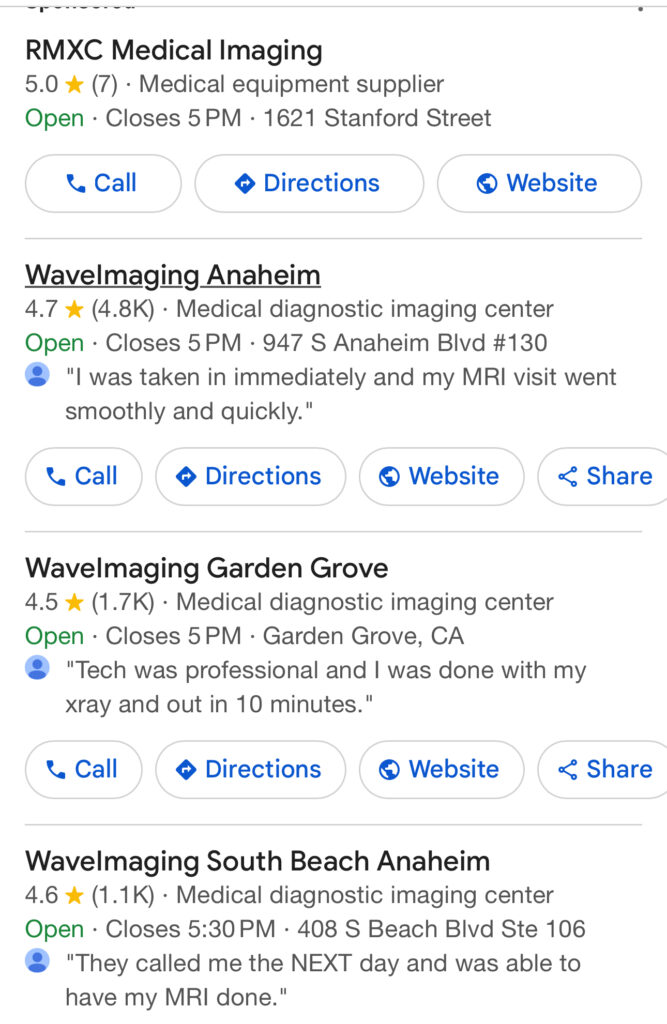Open the WaveImaging South Beach Anaheim listing

tap(257, 861)
